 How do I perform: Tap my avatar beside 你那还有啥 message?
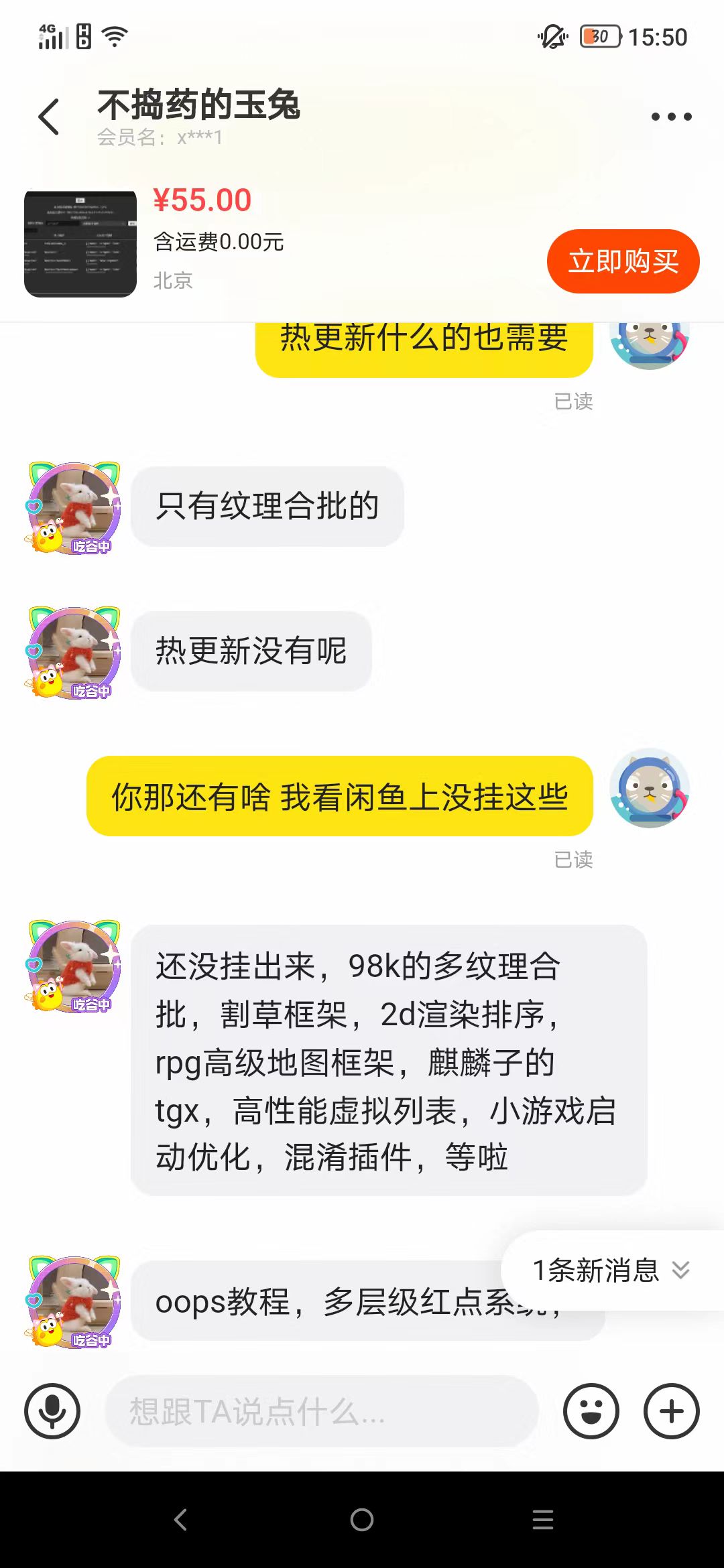pyautogui.click(x=649, y=789)
